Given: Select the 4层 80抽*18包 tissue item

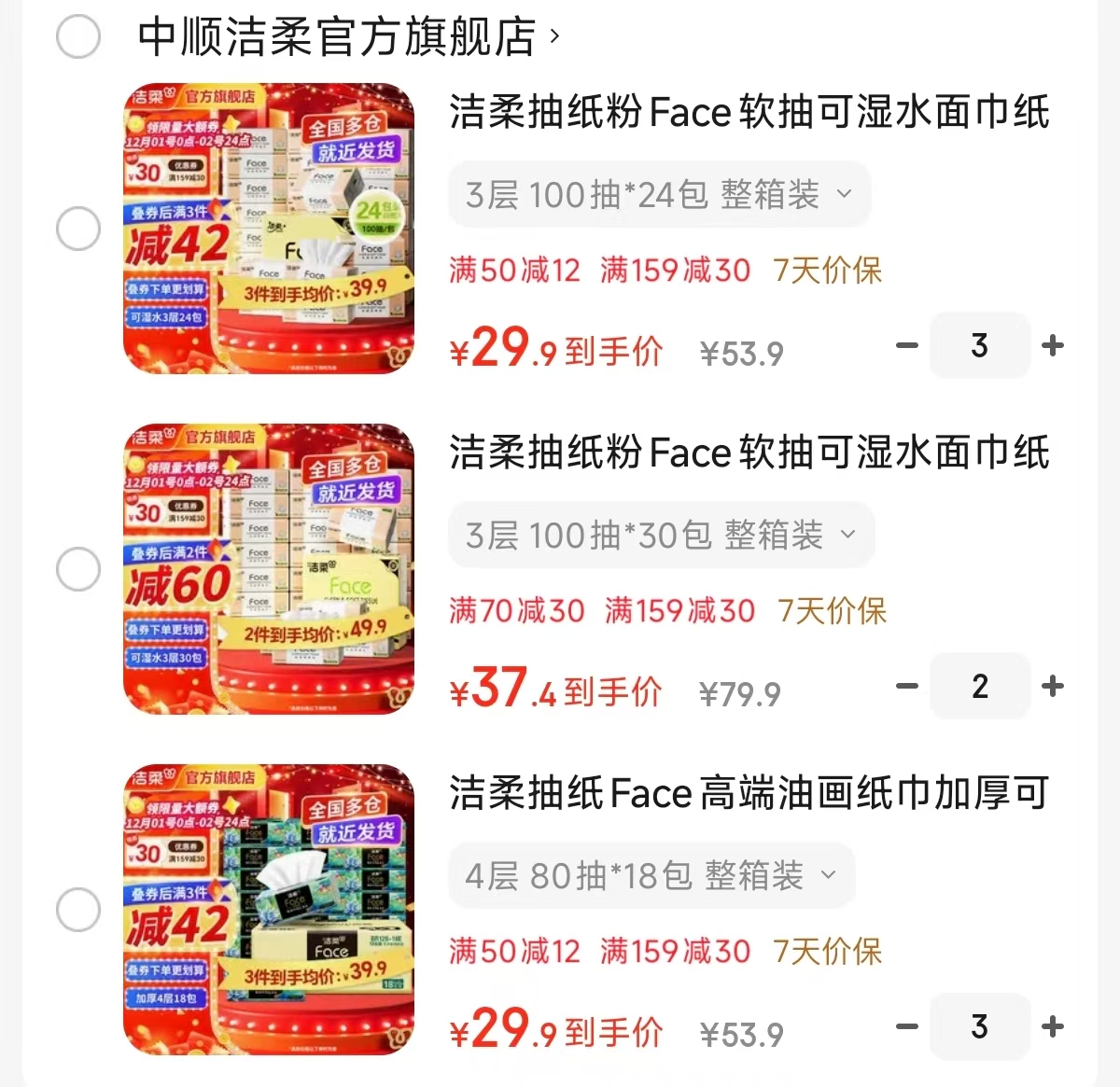Looking at the screenshot, I should point(78,910).
